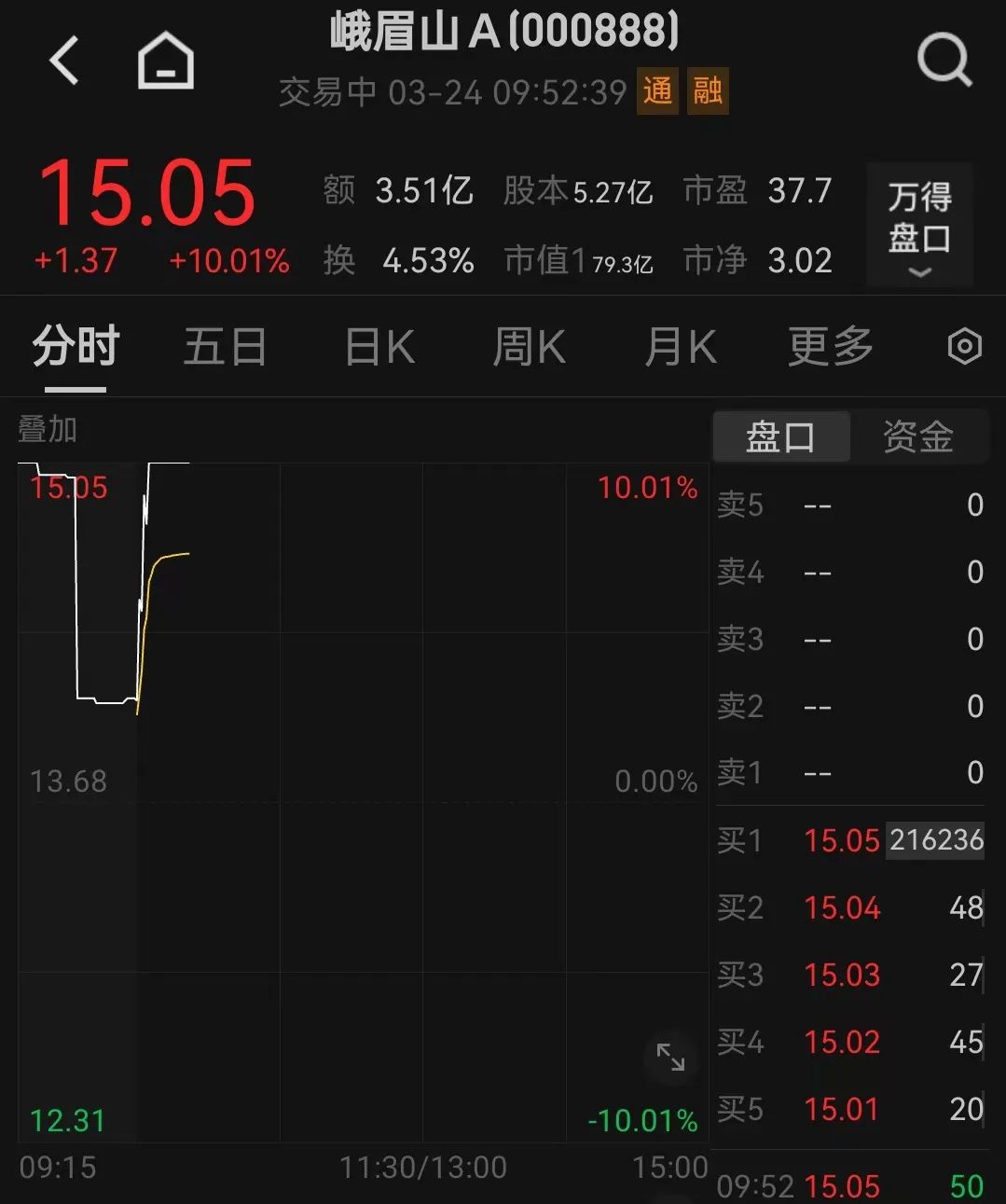Open the home icon
Screen dimensions: 1006x1204
tap(166, 62)
